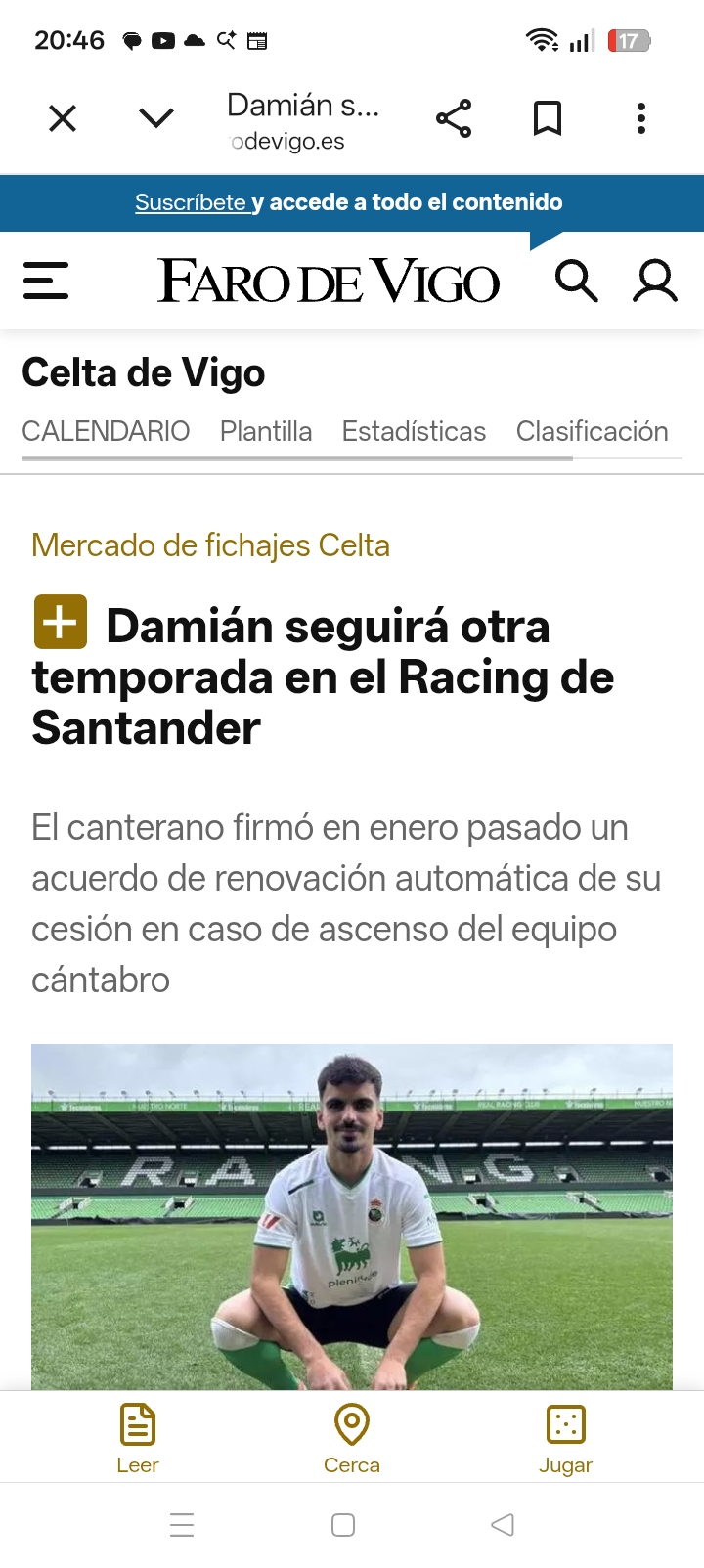Follow the Suscríbete link
Viewport: 704px width, 1568px height.
191,202
